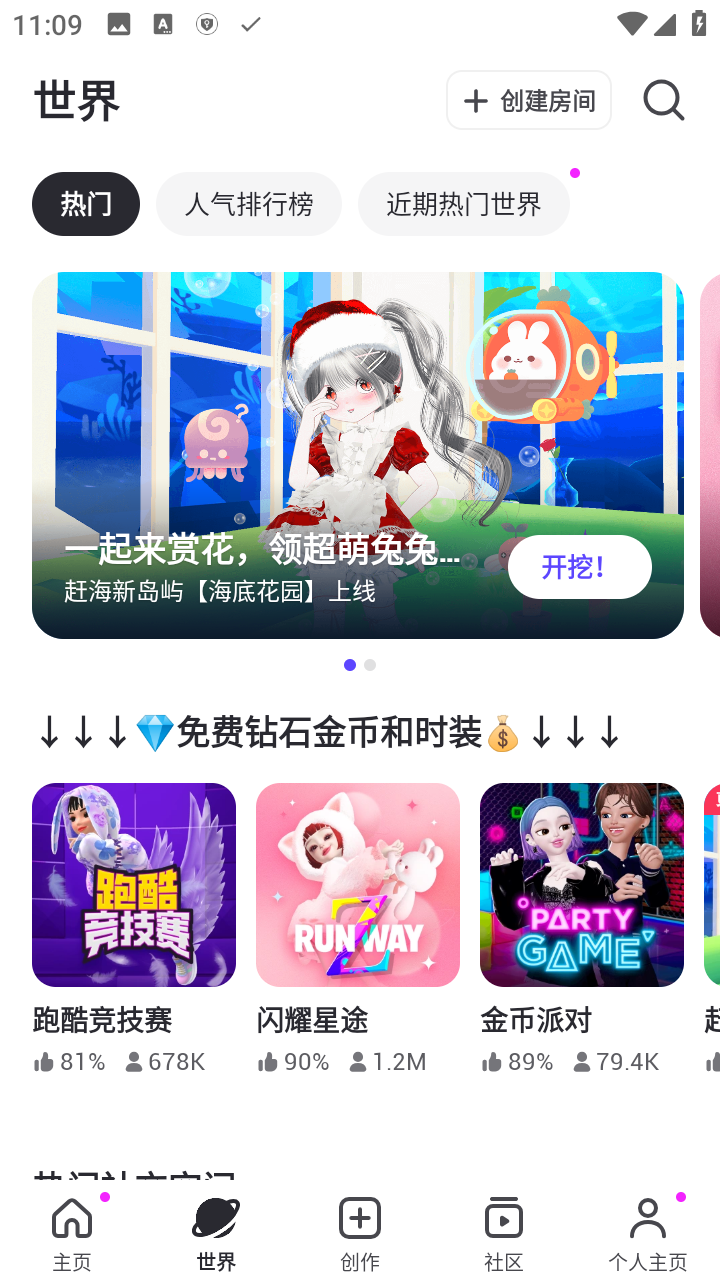Tap the second carousel page dot

tap(370, 664)
